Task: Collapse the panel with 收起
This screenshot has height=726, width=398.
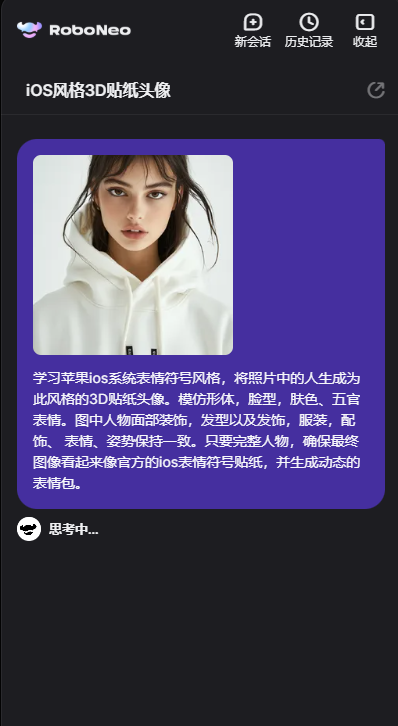Action: 365,31
